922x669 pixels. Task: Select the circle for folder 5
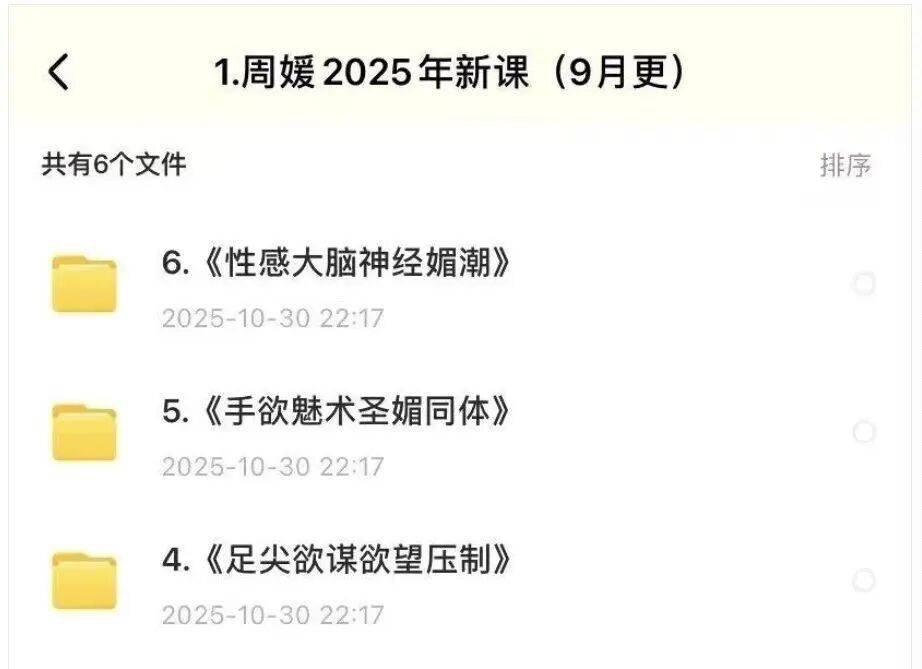864,432
